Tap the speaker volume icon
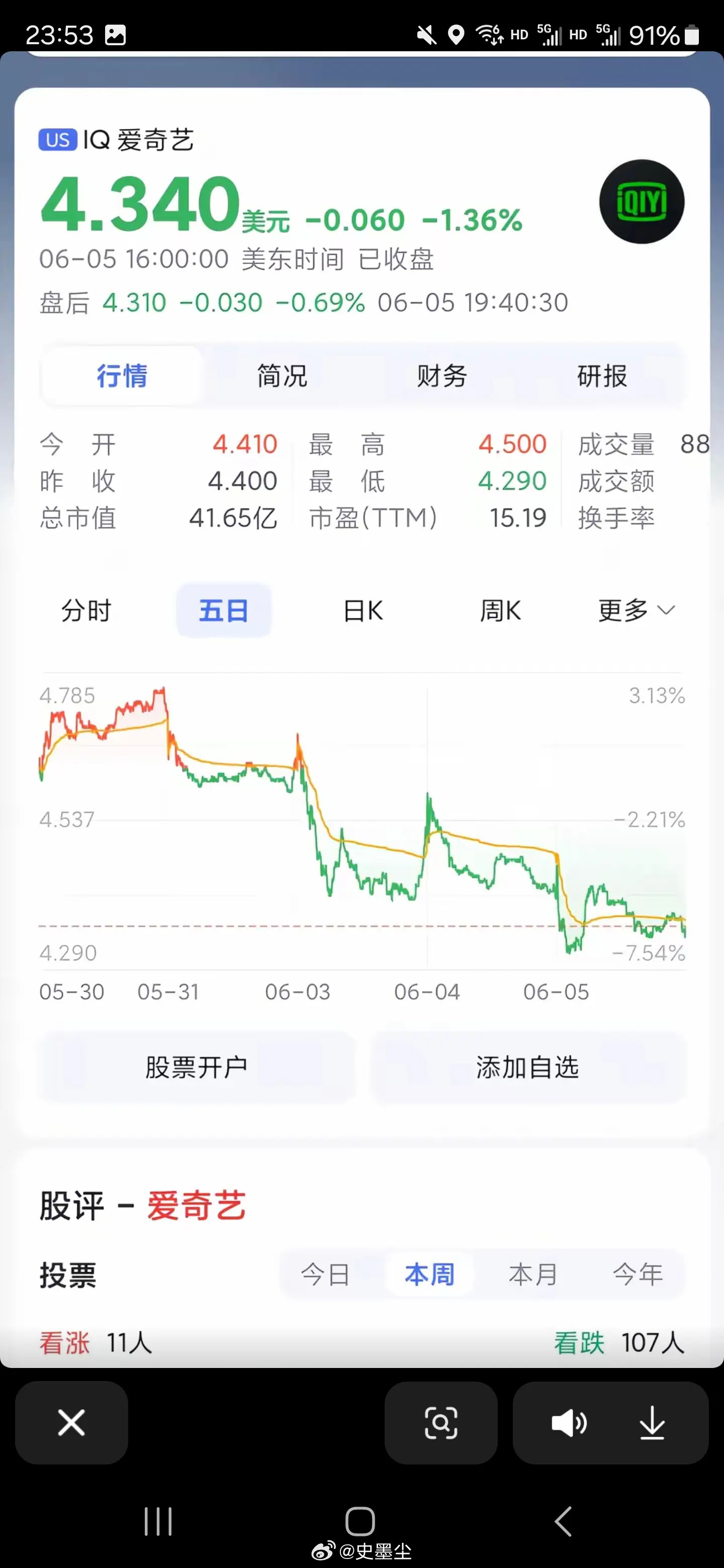This screenshot has height=1568, width=724. tap(568, 1424)
